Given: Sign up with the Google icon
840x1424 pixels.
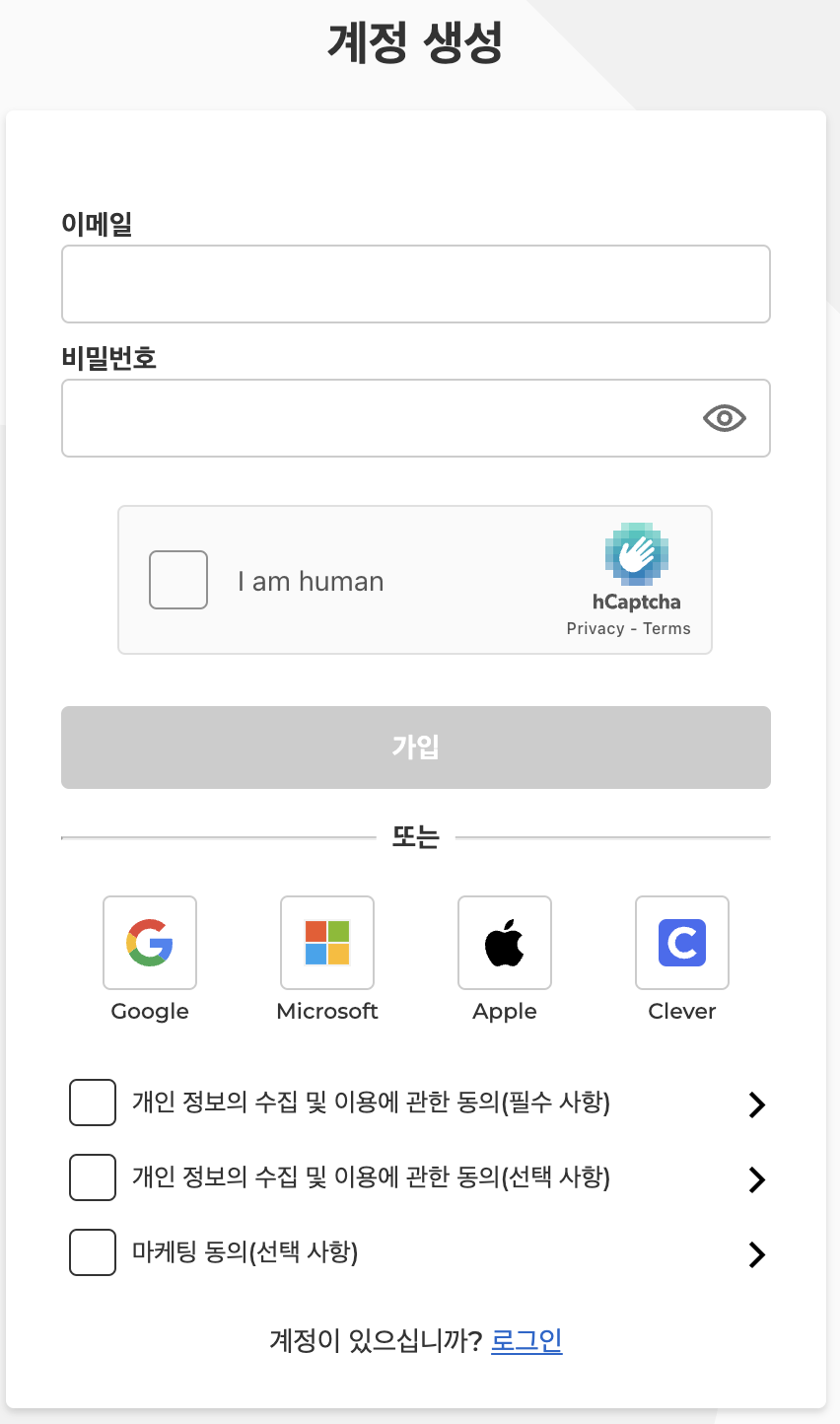Looking at the screenshot, I should coord(150,943).
